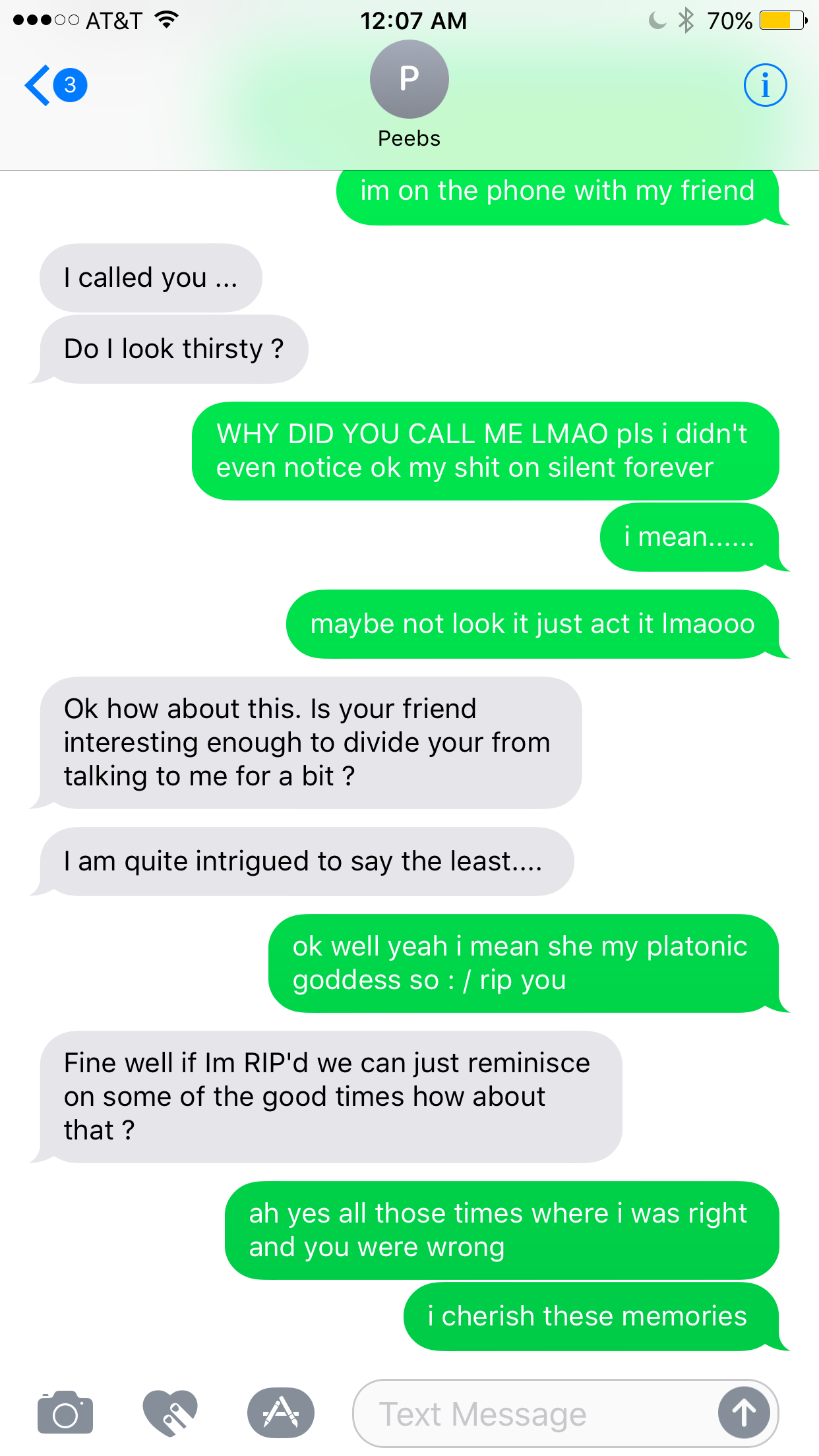Open the conversation details info icon
Screen dimensions: 819x1456
pos(765,85)
